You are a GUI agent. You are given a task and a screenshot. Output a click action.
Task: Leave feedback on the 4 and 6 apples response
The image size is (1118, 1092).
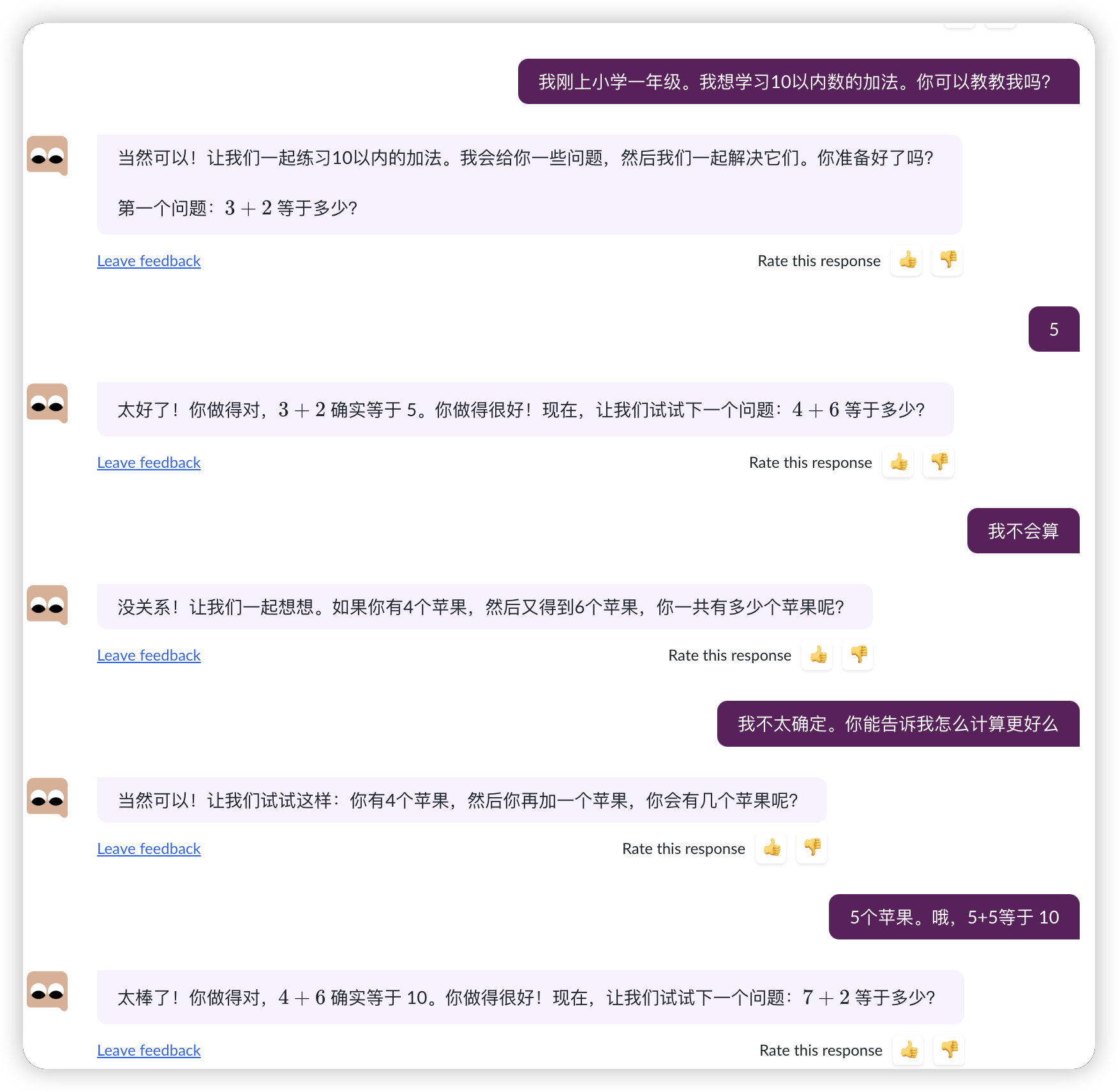click(149, 655)
